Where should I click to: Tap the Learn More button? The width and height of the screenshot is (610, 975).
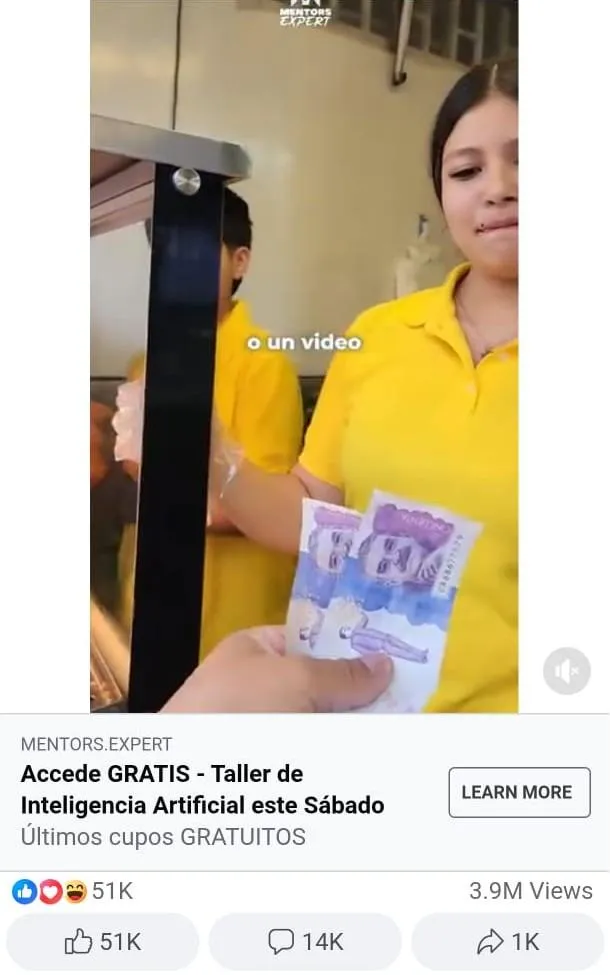pos(519,792)
